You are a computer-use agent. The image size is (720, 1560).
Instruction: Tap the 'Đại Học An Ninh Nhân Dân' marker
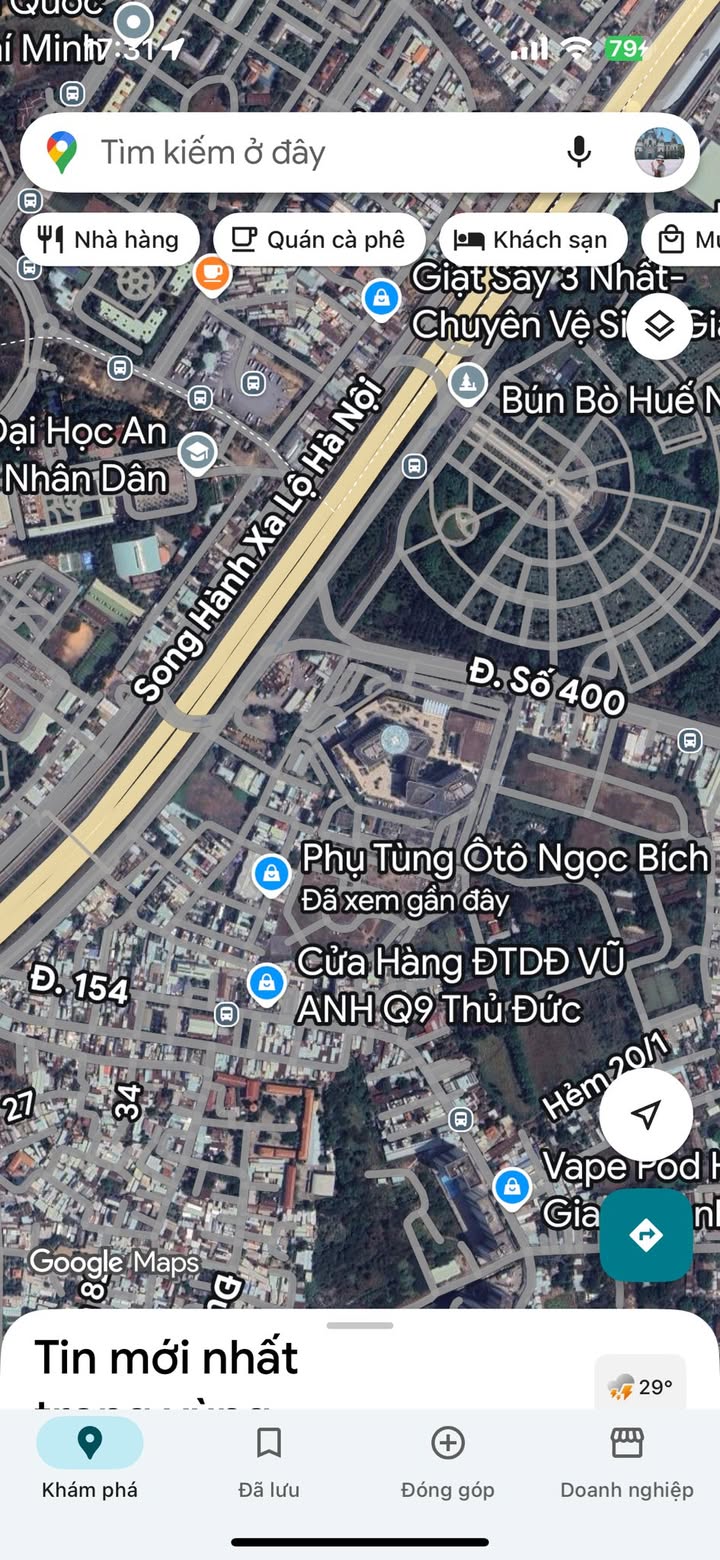[197, 453]
